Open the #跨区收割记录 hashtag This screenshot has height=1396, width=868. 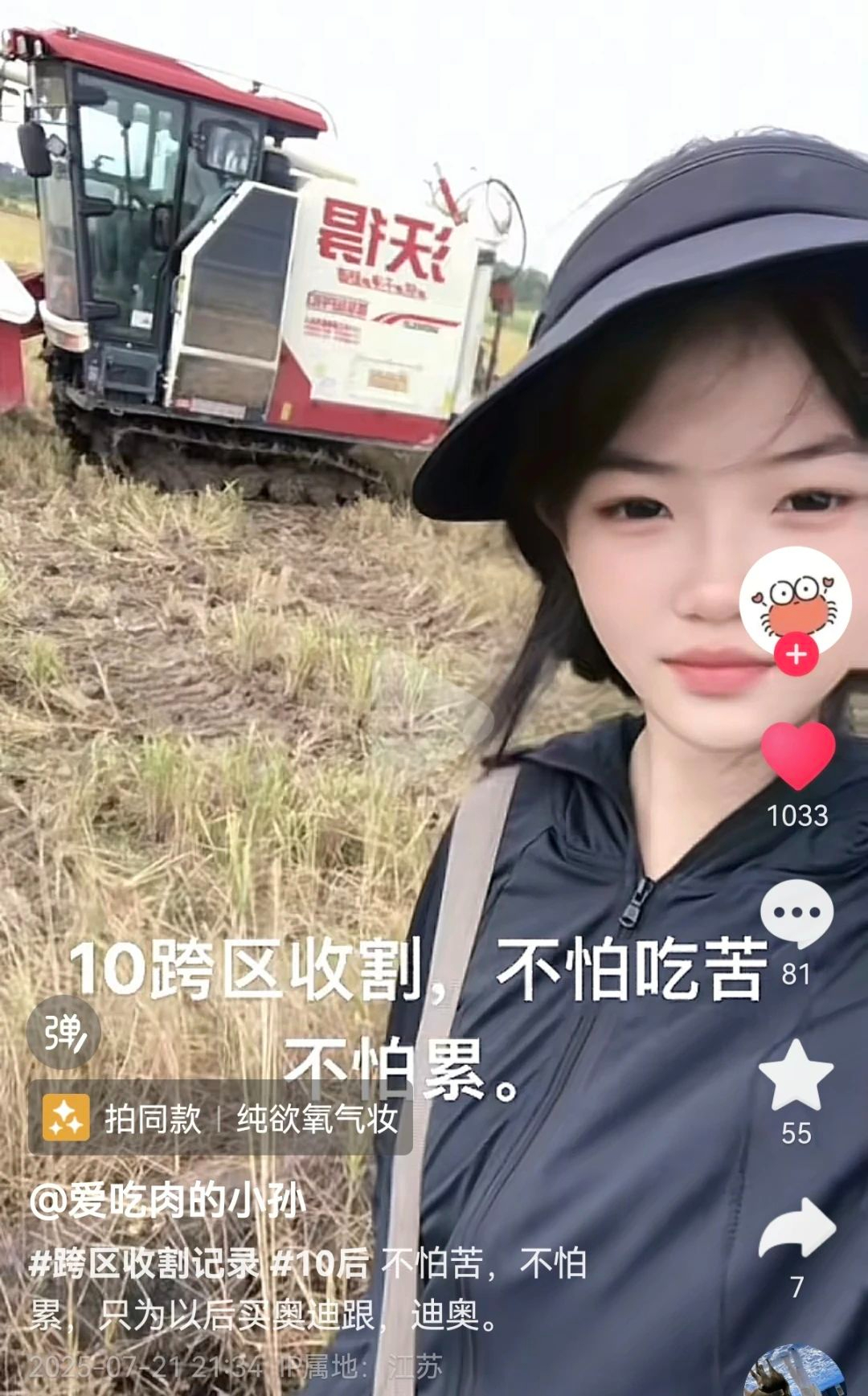144,1264
